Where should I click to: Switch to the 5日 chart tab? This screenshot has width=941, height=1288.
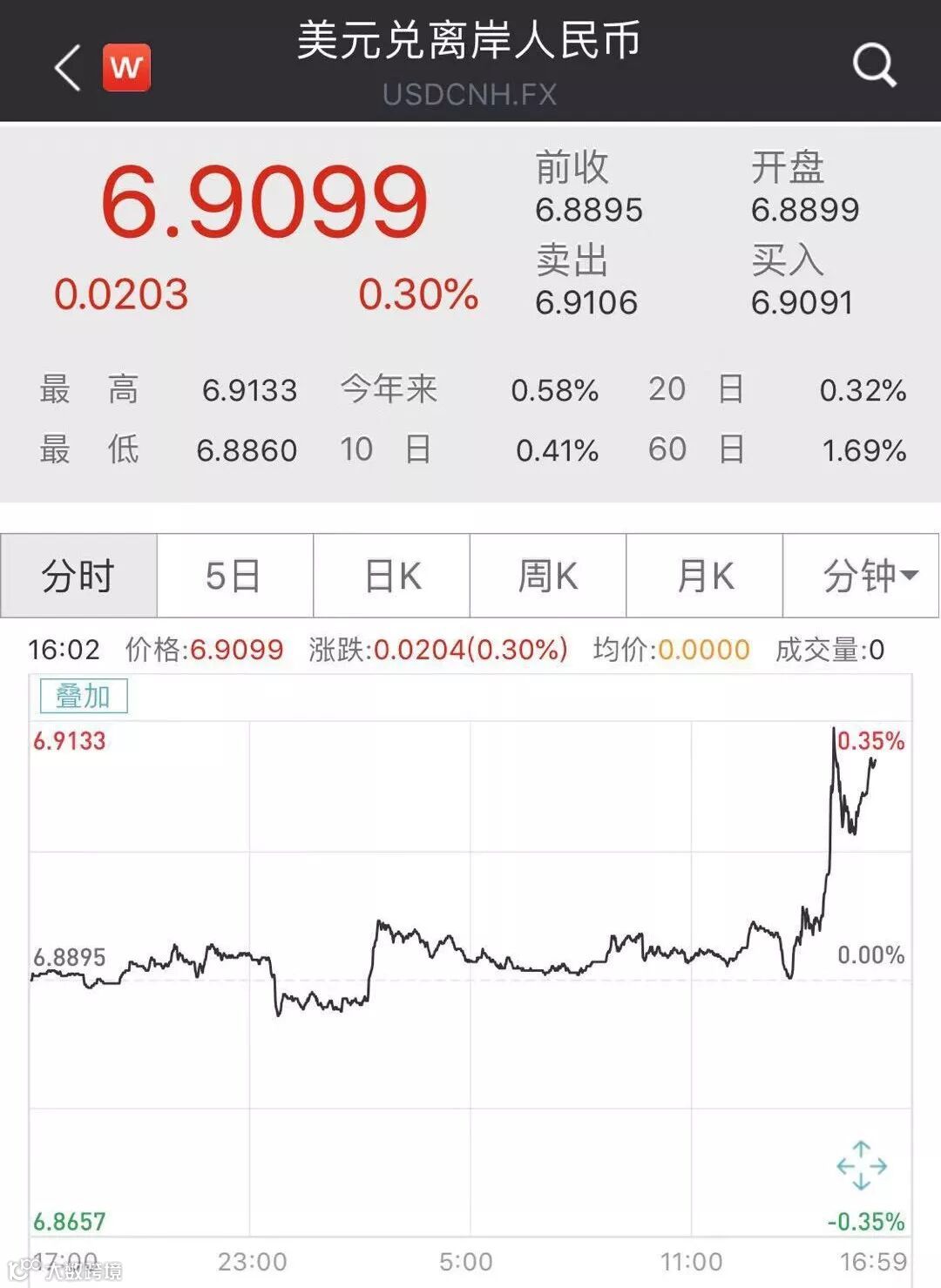pos(234,576)
